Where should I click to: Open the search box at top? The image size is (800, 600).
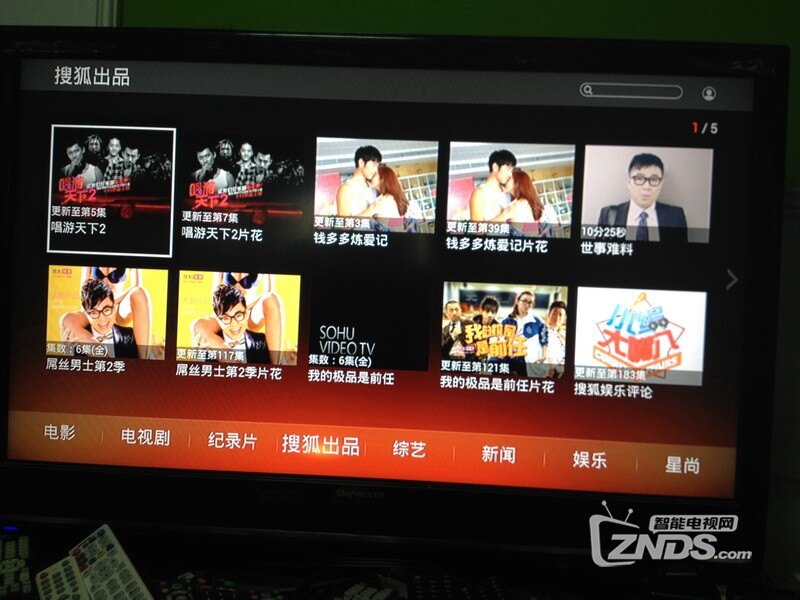631,92
